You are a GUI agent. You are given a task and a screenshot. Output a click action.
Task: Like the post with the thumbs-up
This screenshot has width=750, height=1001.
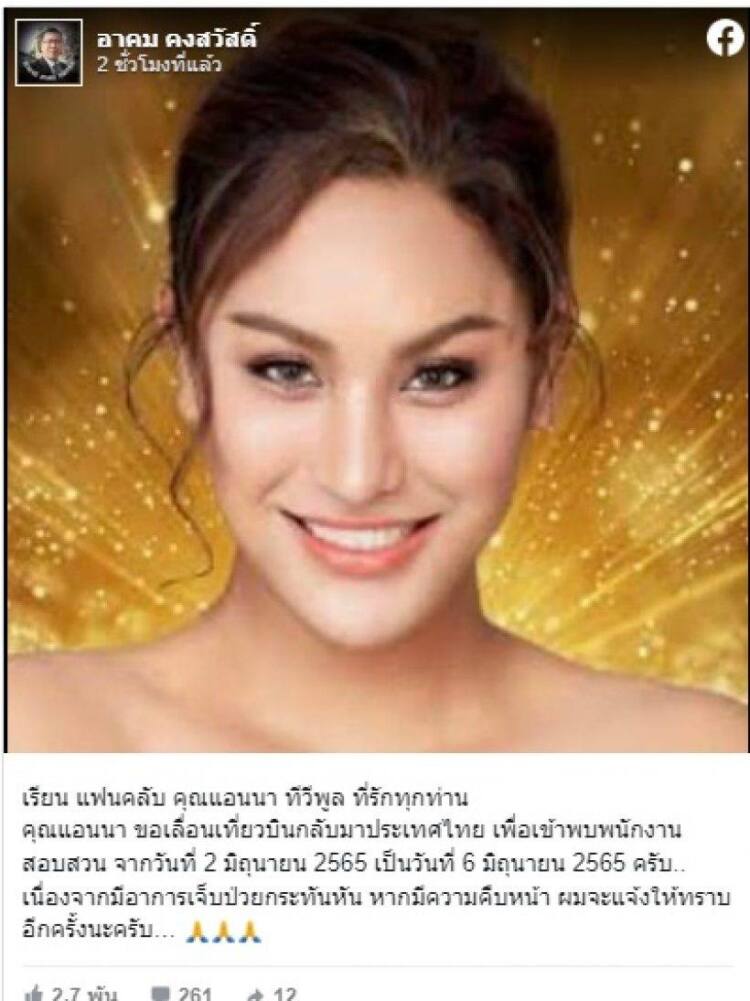(34, 994)
